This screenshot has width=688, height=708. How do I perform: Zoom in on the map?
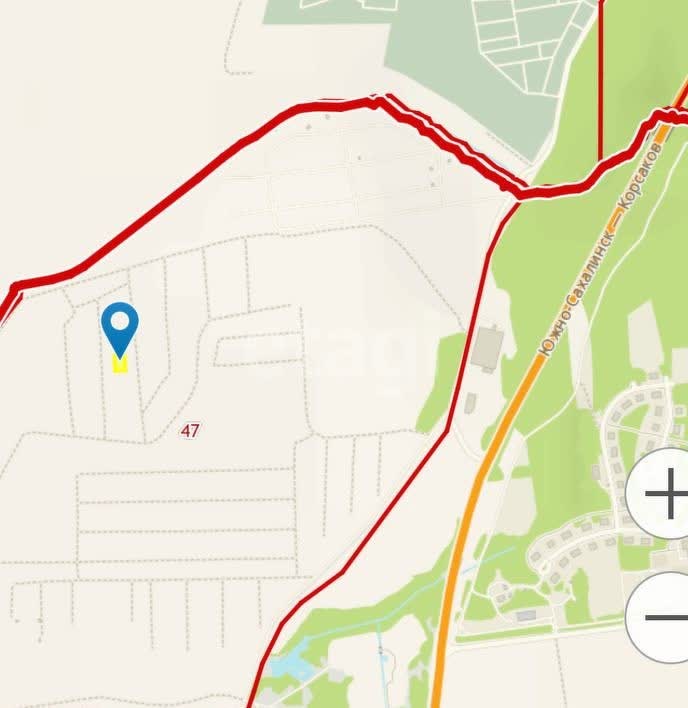coord(662,496)
